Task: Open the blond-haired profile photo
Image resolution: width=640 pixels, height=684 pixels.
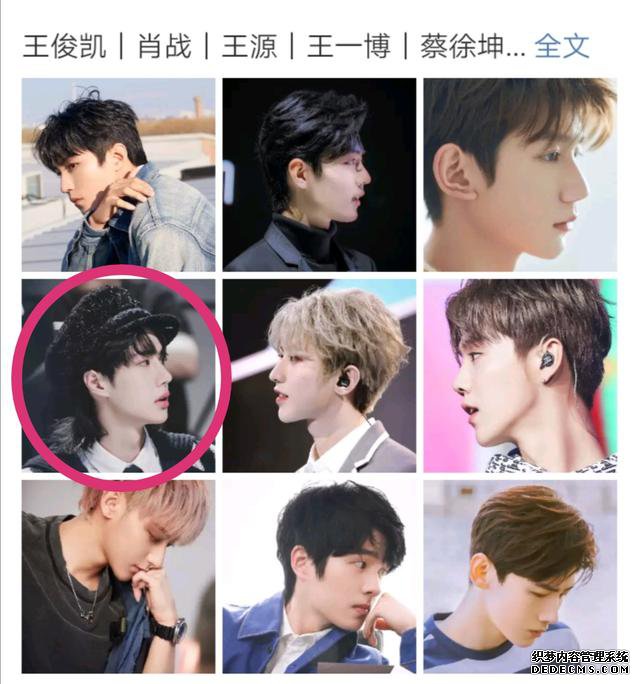Action: [319, 376]
